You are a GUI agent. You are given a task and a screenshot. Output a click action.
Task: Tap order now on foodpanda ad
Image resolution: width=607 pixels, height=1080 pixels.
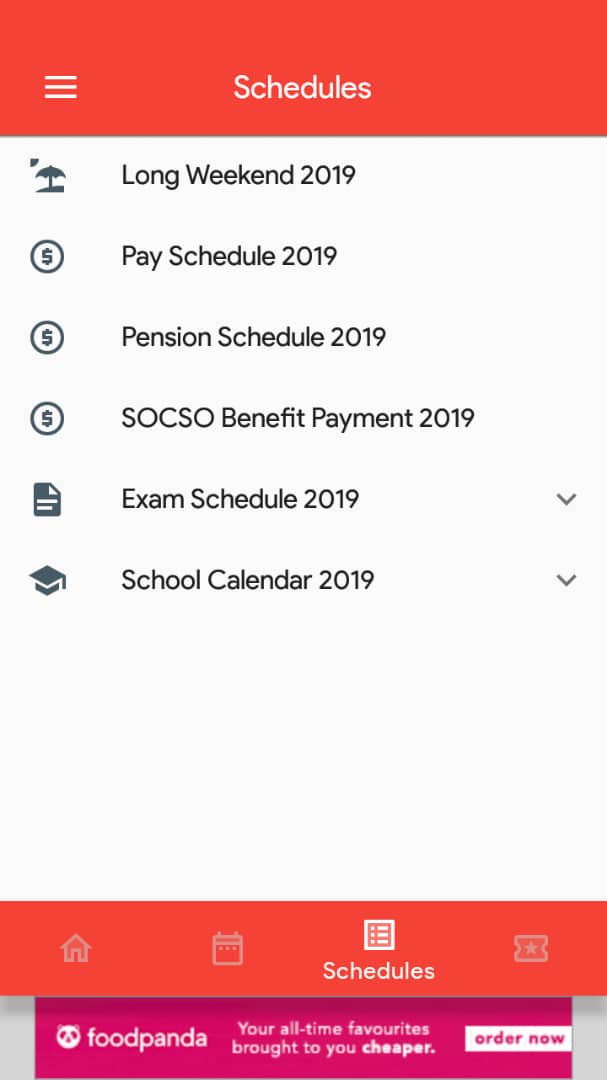pyautogui.click(x=518, y=1038)
